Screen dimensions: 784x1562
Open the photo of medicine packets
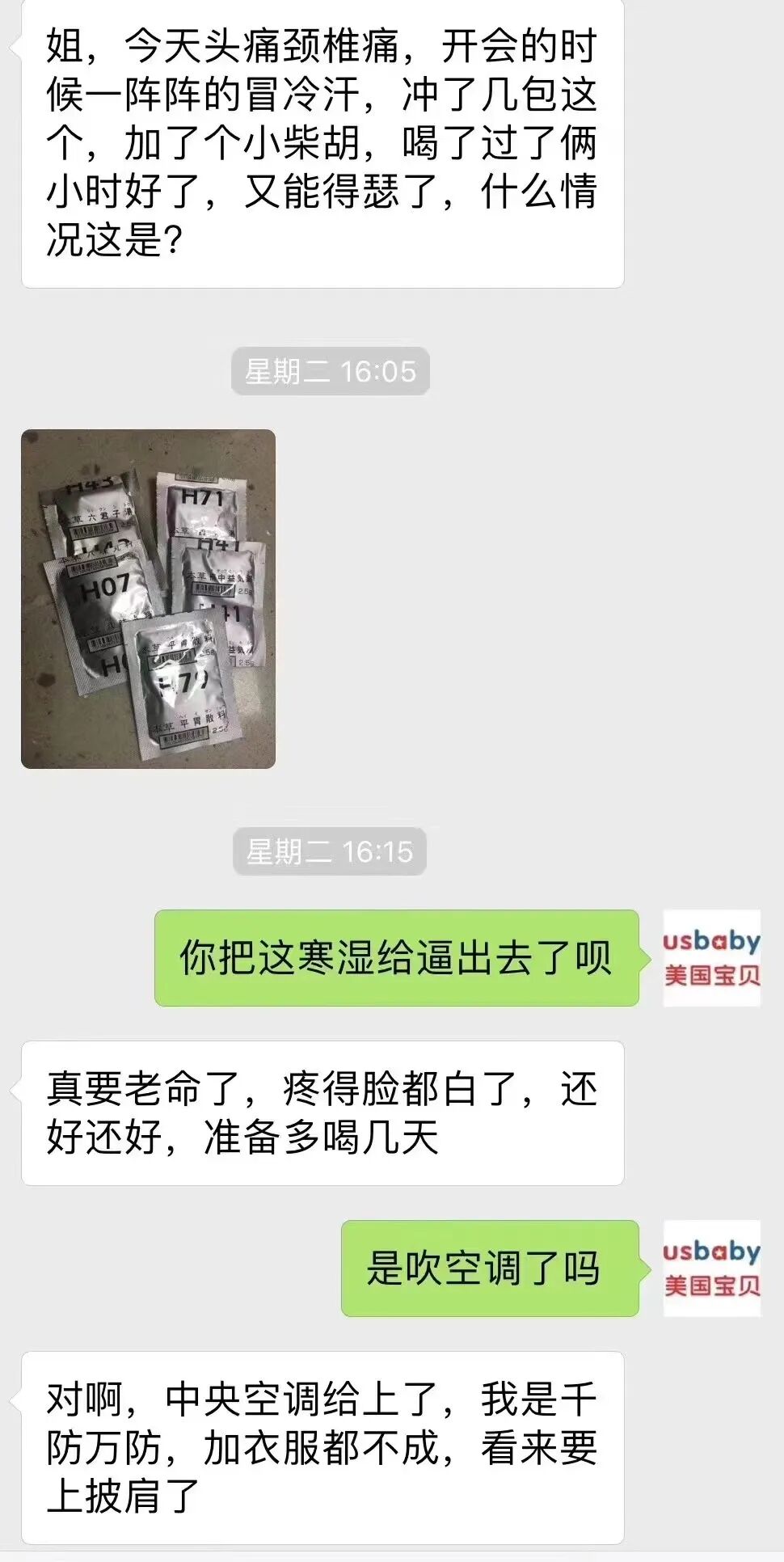pos(148,598)
